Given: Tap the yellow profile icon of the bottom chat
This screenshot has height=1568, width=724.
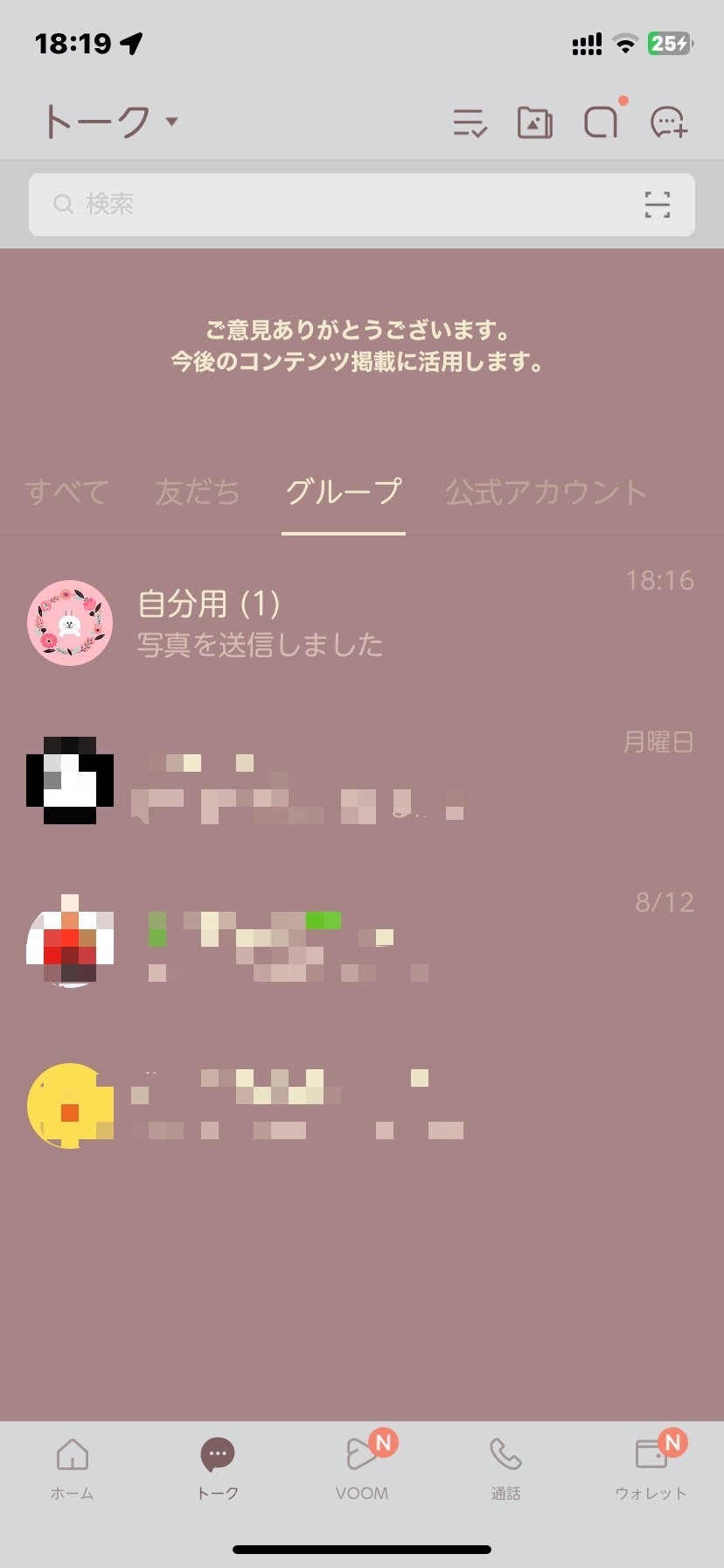Looking at the screenshot, I should [x=70, y=1105].
